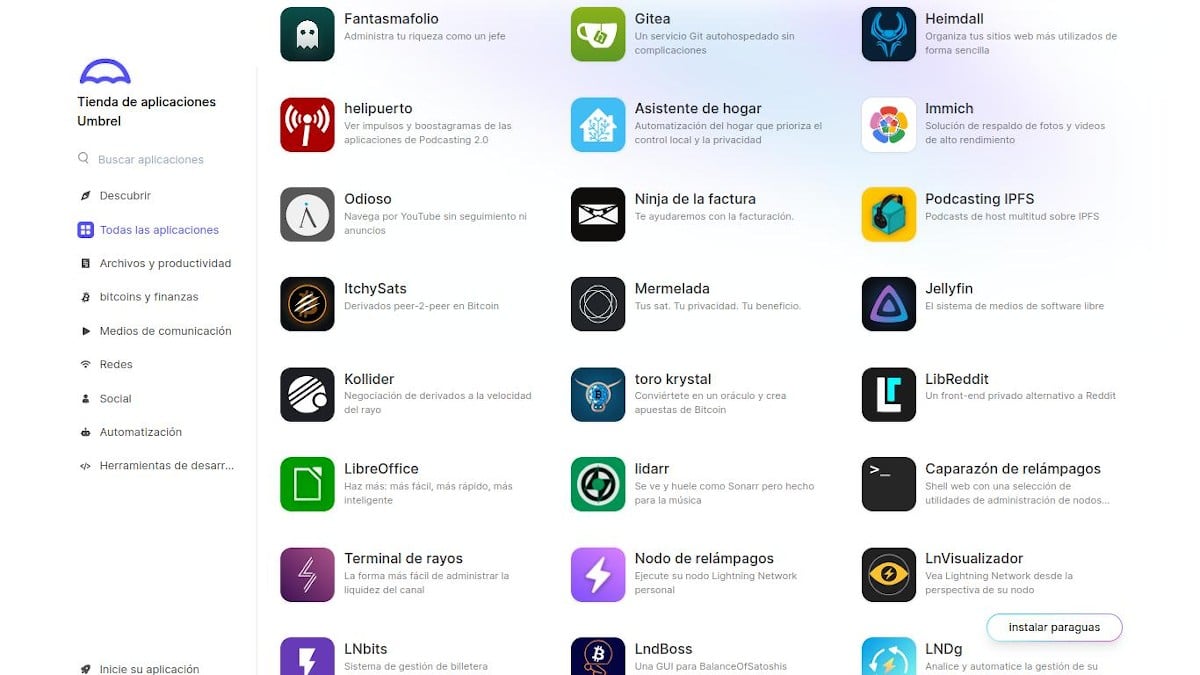Open the LibreOffice app page
1200x675 pixels.
[x=381, y=469]
